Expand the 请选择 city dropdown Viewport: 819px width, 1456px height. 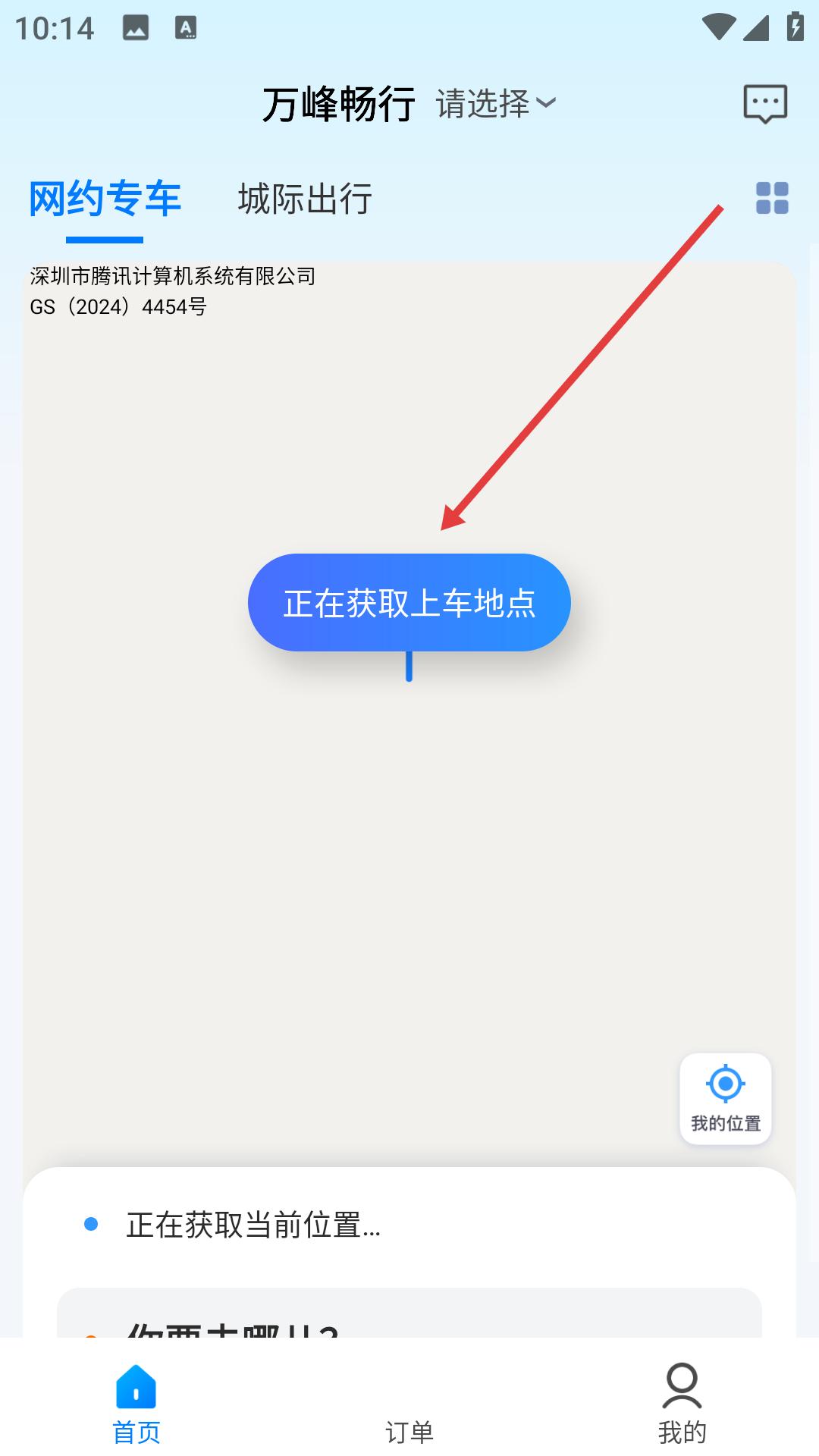pos(495,103)
